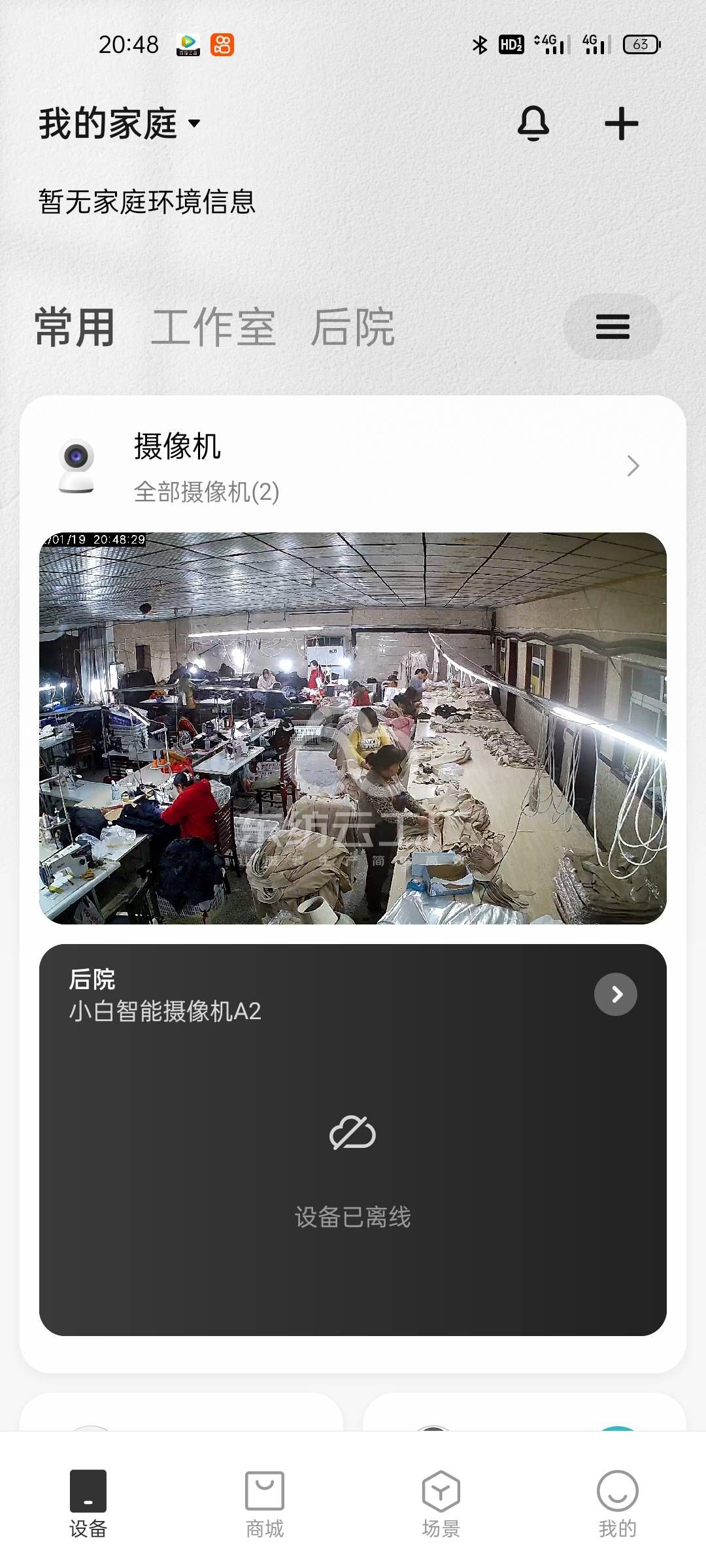706x1568 pixels.
Task: Open the room list menu button
Action: point(613,327)
